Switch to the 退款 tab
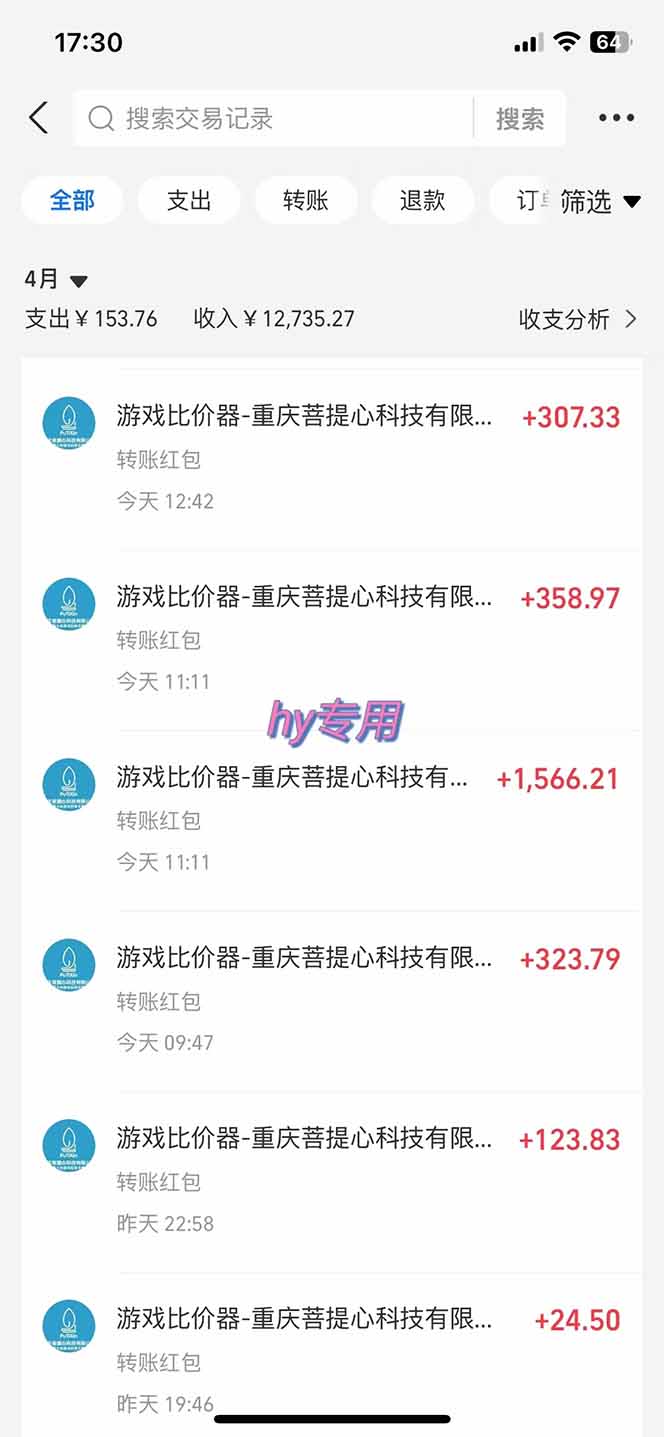The image size is (664, 1437). [x=422, y=200]
